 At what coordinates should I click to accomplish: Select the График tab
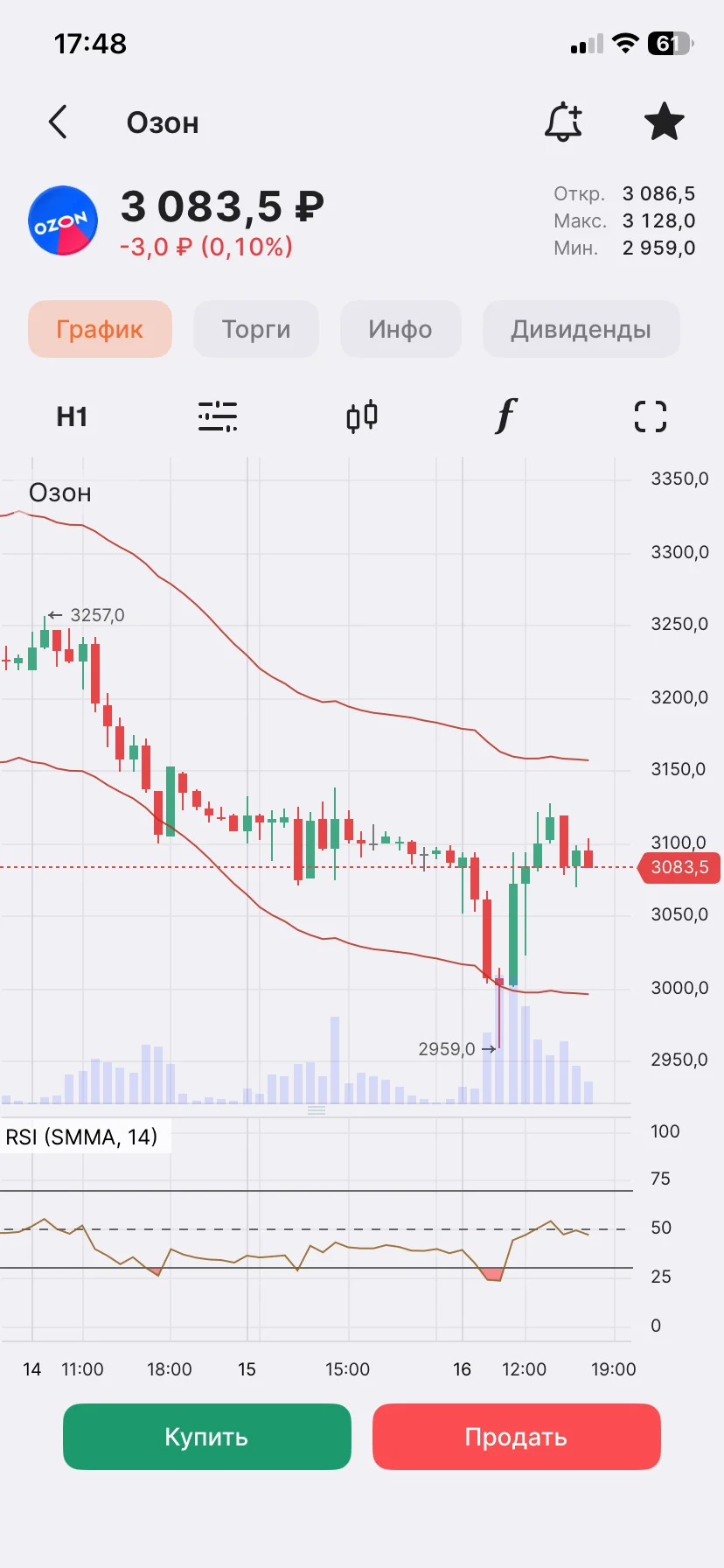tap(100, 329)
